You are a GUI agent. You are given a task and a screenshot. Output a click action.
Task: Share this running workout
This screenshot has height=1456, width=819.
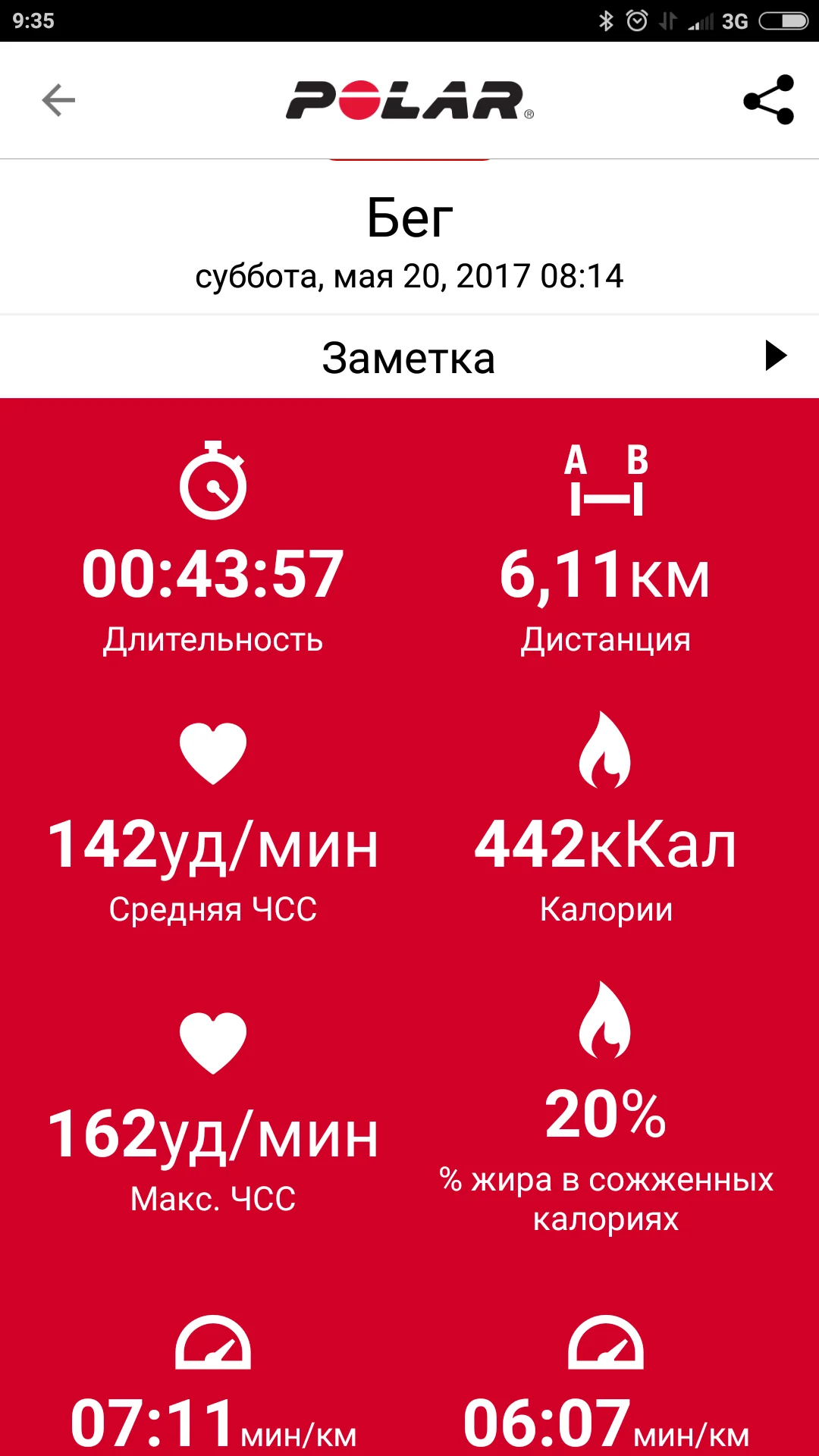tap(768, 99)
